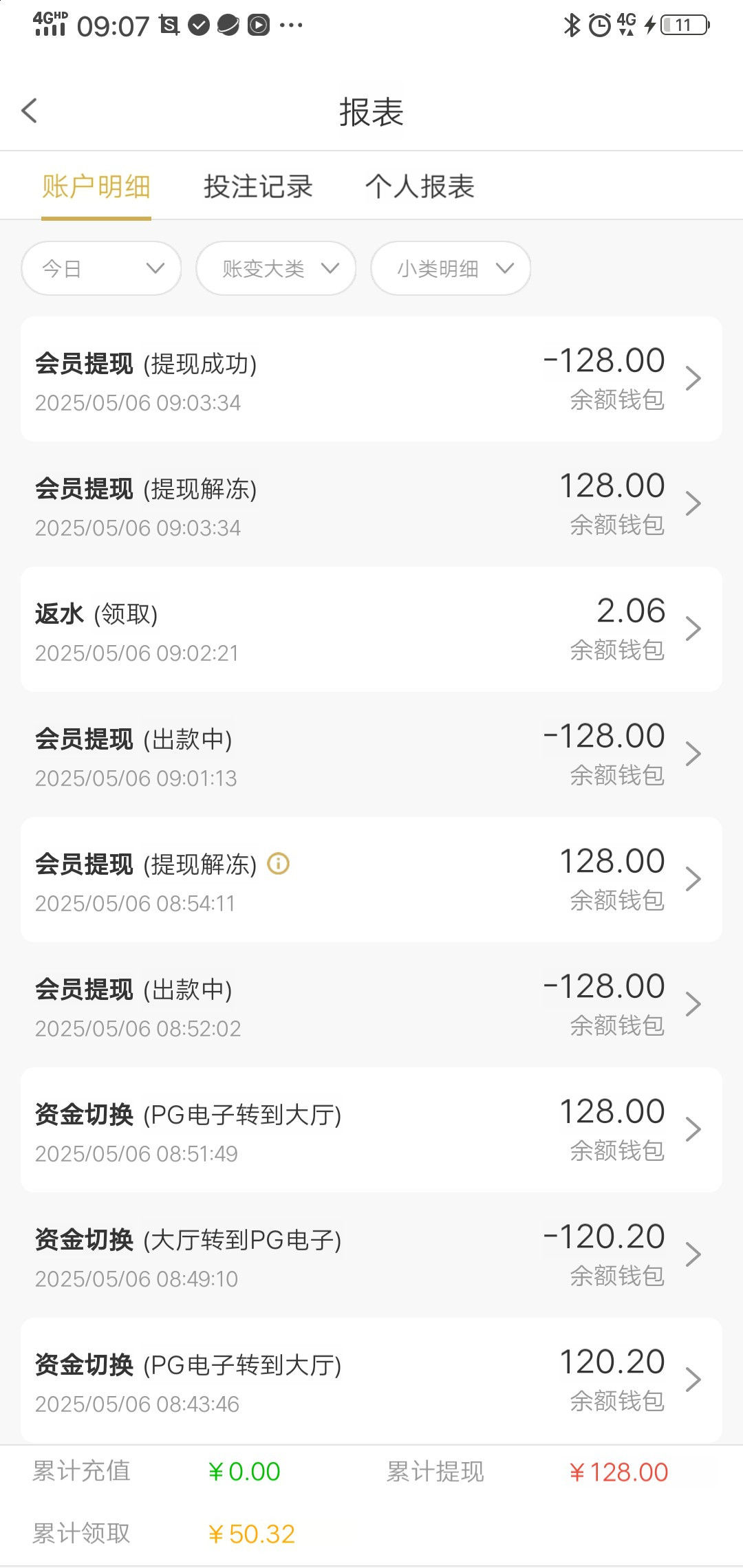View 资金切换 entry at 08:43:46

(x=371, y=1380)
